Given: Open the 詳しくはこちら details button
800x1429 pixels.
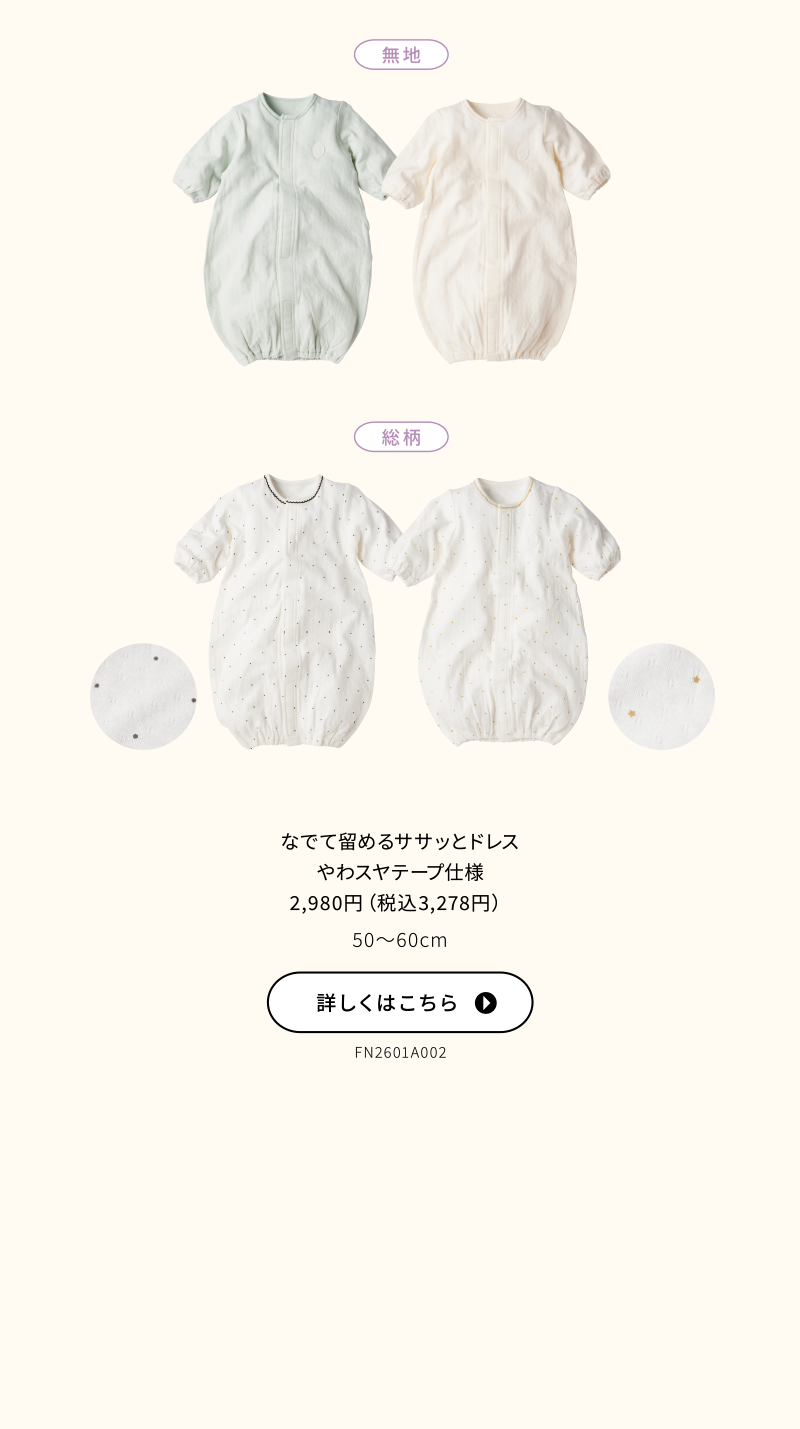Looking at the screenshot, I should click(400, 1002).
